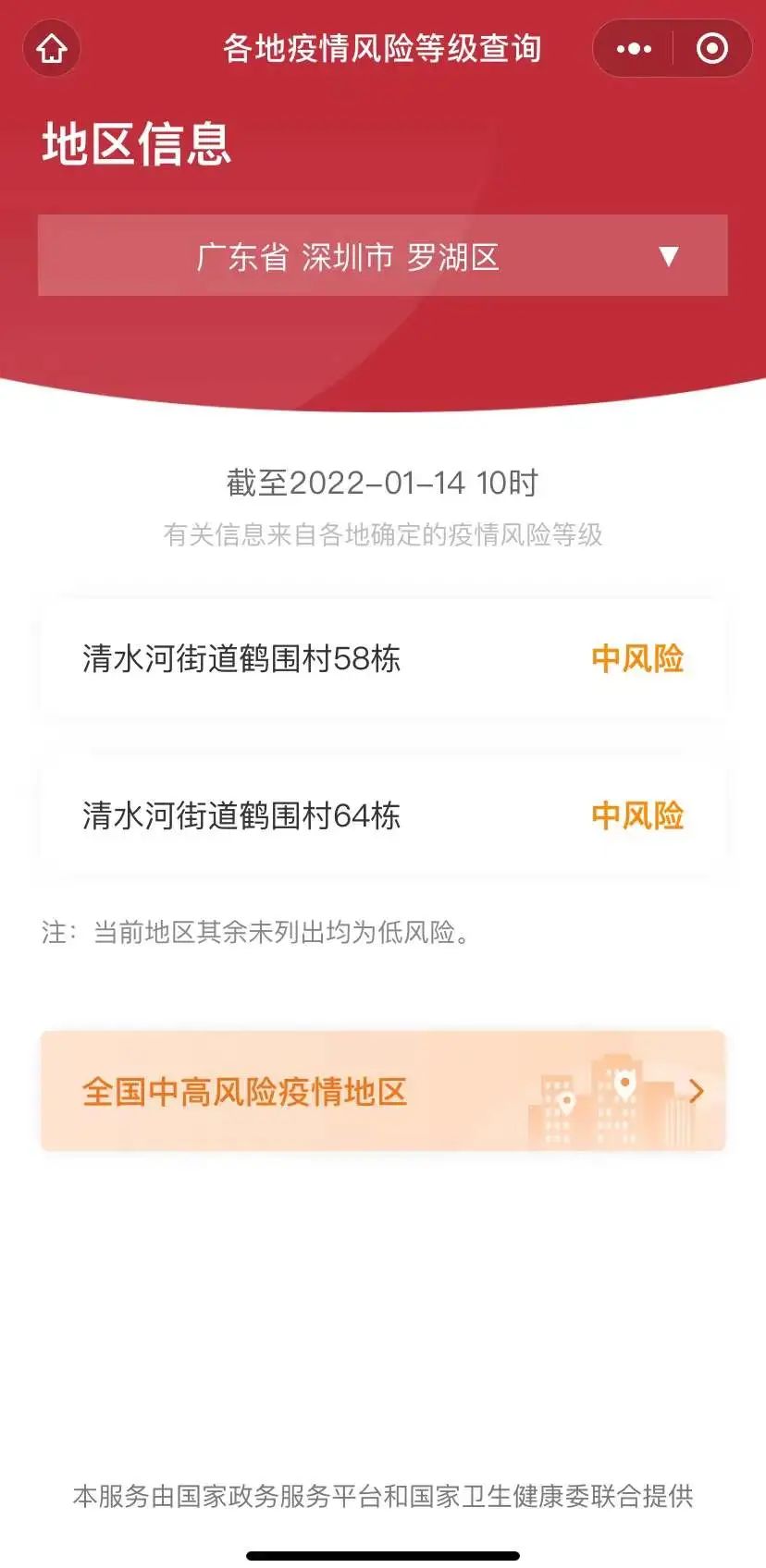Return to the mini program home page

click(52, 48)
